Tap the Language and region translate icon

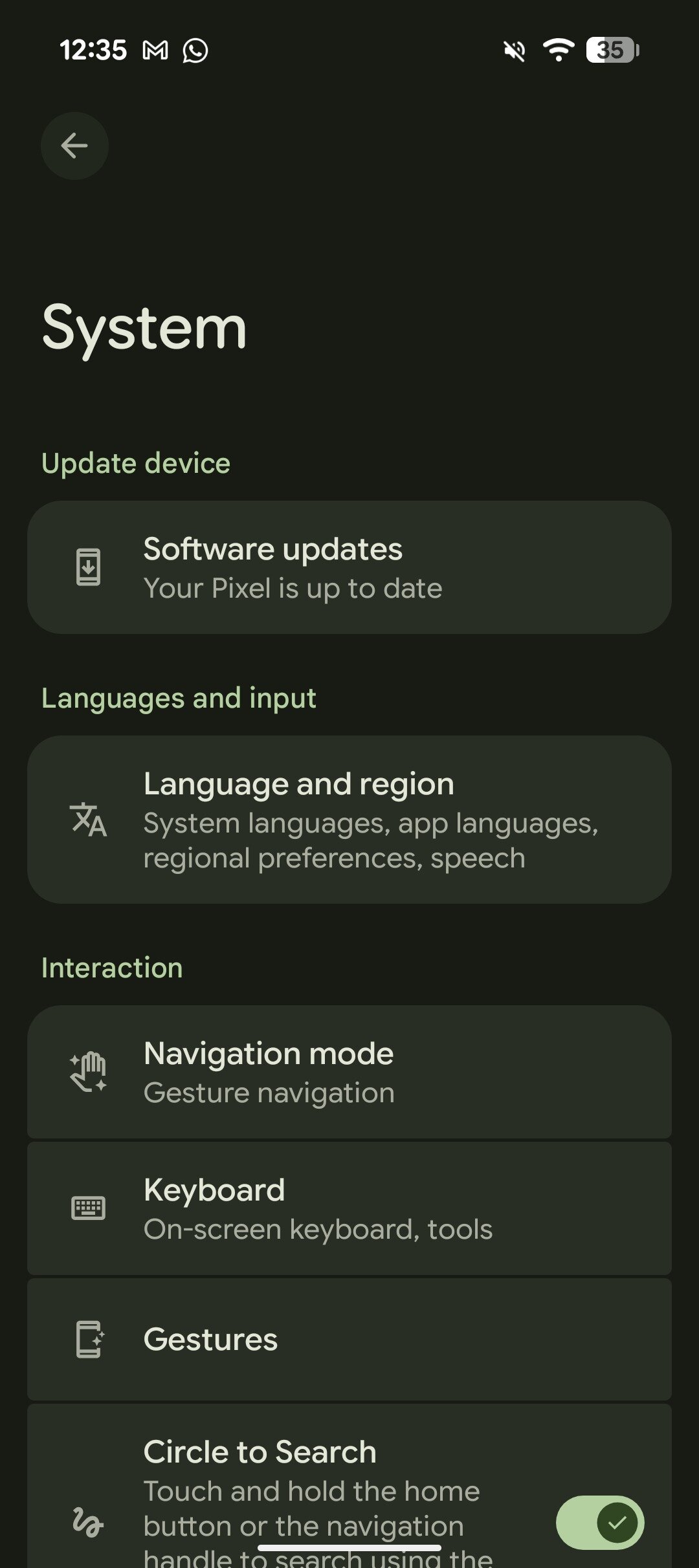click(87, 820)
